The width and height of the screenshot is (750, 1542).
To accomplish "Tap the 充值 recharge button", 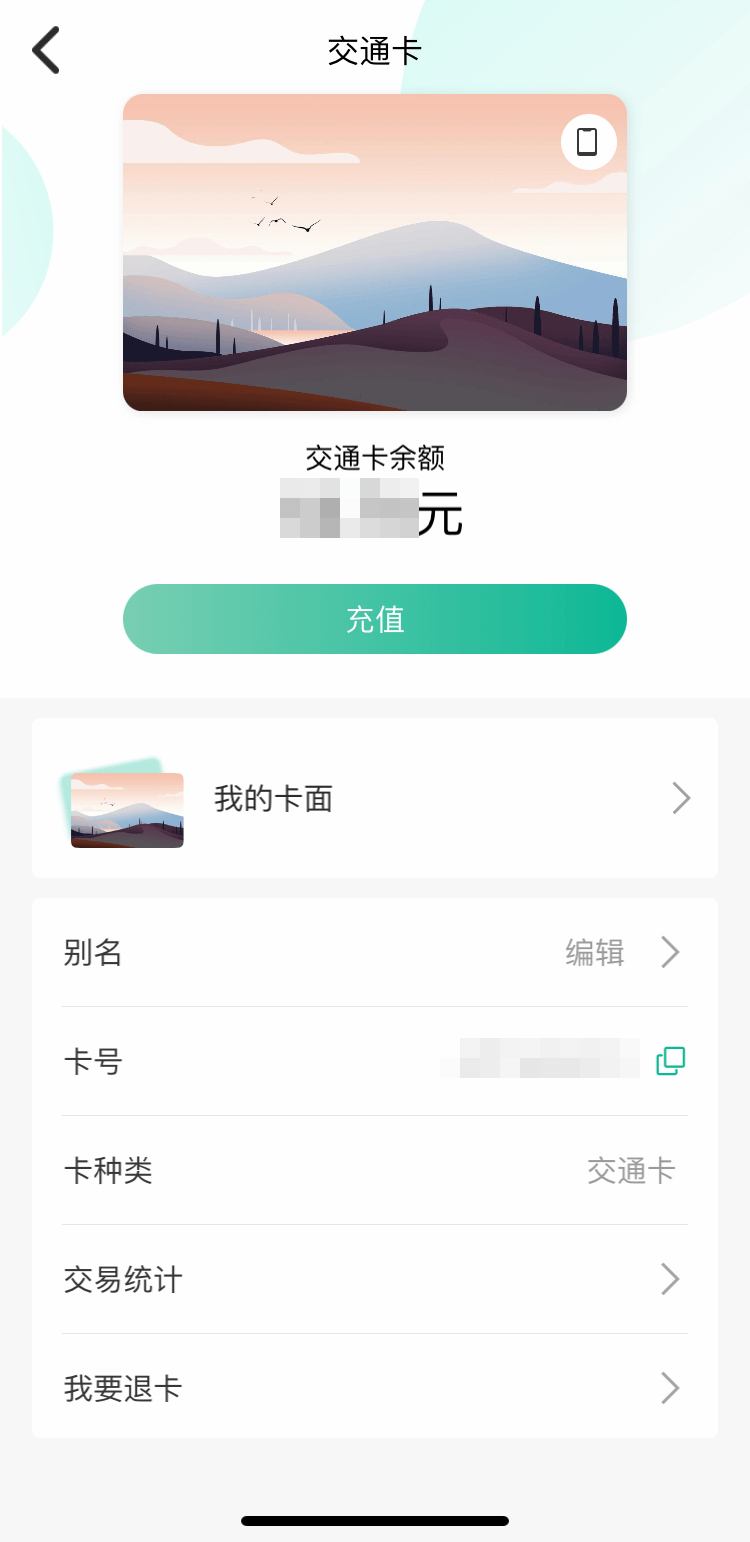I will coord(375,619).
